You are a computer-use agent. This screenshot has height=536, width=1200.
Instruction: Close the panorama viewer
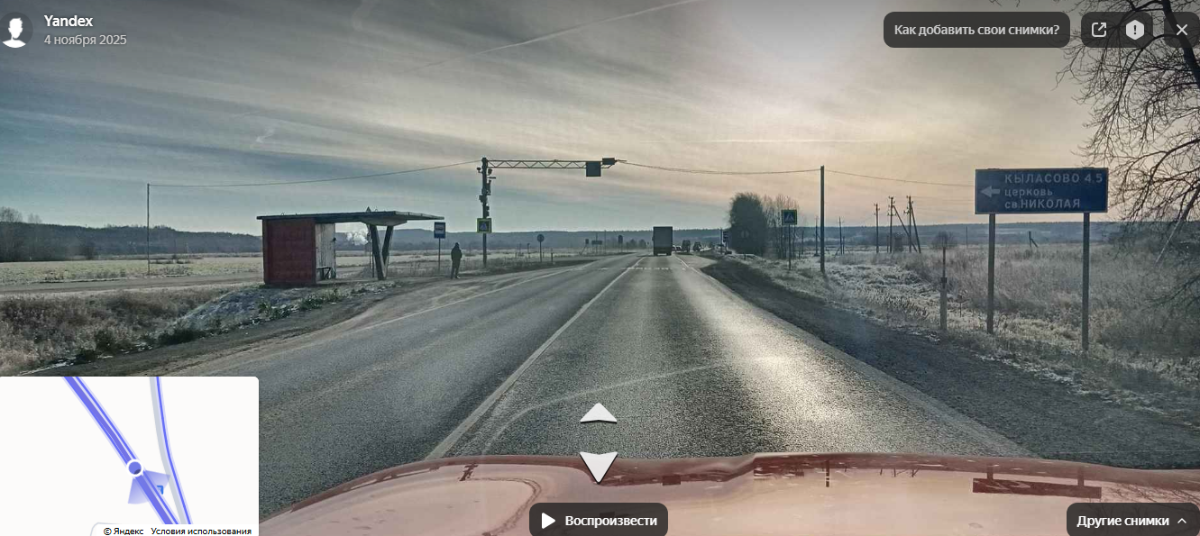pyautogui.click(x=1181, y=30)
